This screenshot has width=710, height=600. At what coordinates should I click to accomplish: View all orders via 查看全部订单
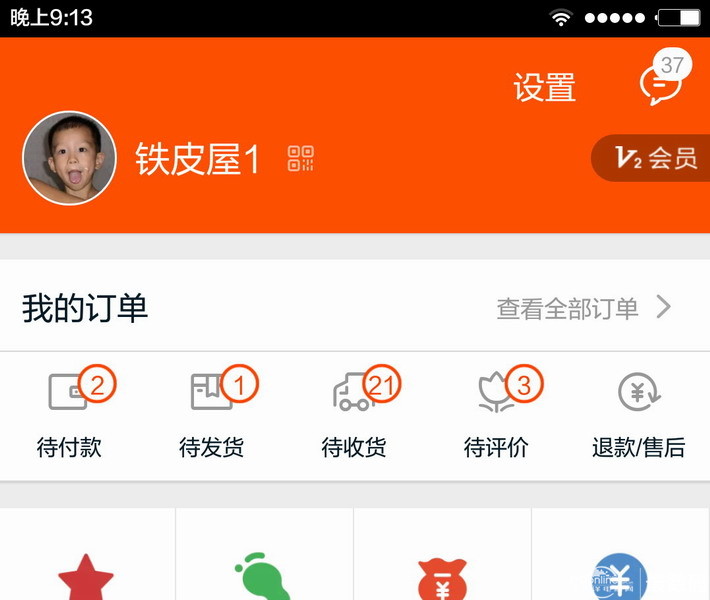click(583, 308)
